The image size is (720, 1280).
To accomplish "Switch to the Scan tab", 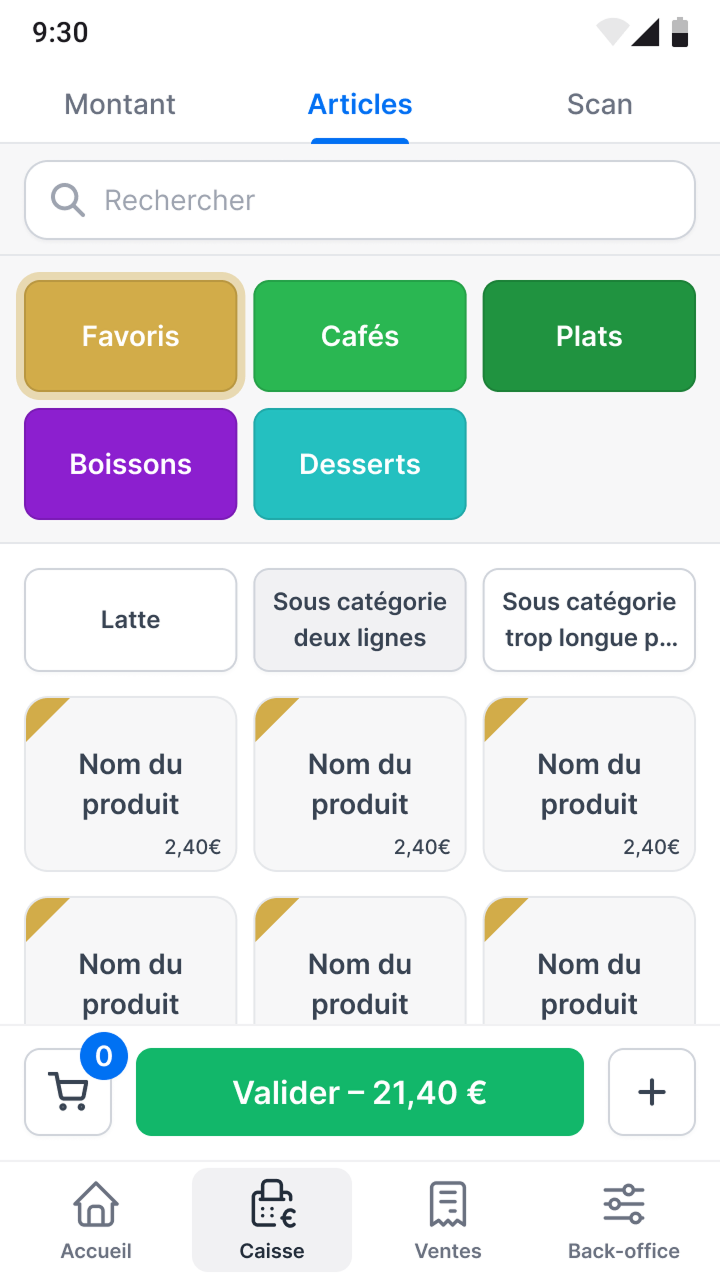I will pos(600,104).
